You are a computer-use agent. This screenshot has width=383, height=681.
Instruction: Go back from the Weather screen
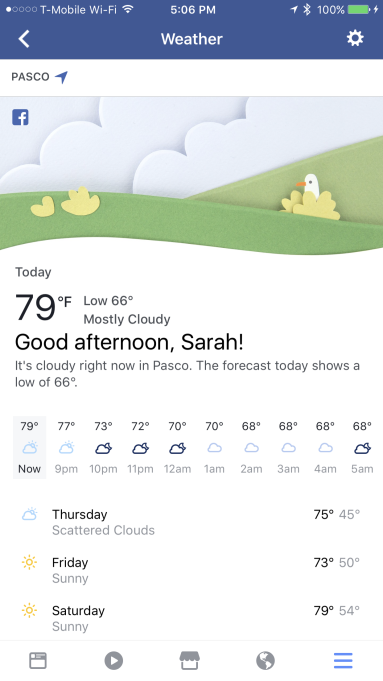[x=24, y=39]
